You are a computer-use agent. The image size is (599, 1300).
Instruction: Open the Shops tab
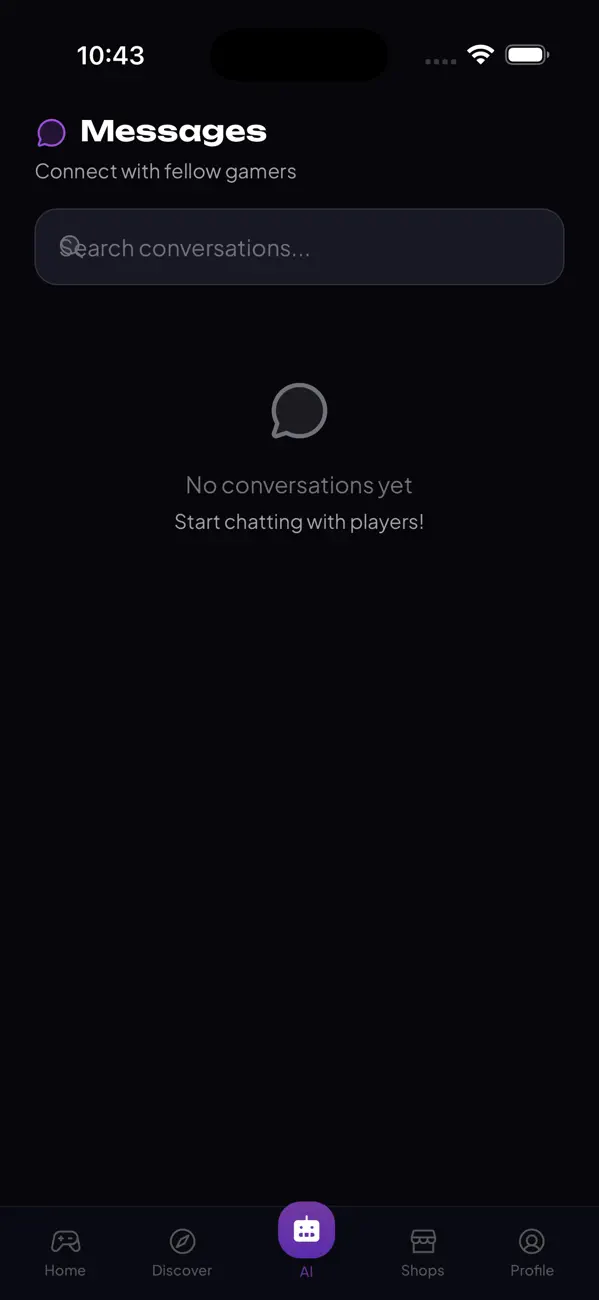tap(422, 1253)
